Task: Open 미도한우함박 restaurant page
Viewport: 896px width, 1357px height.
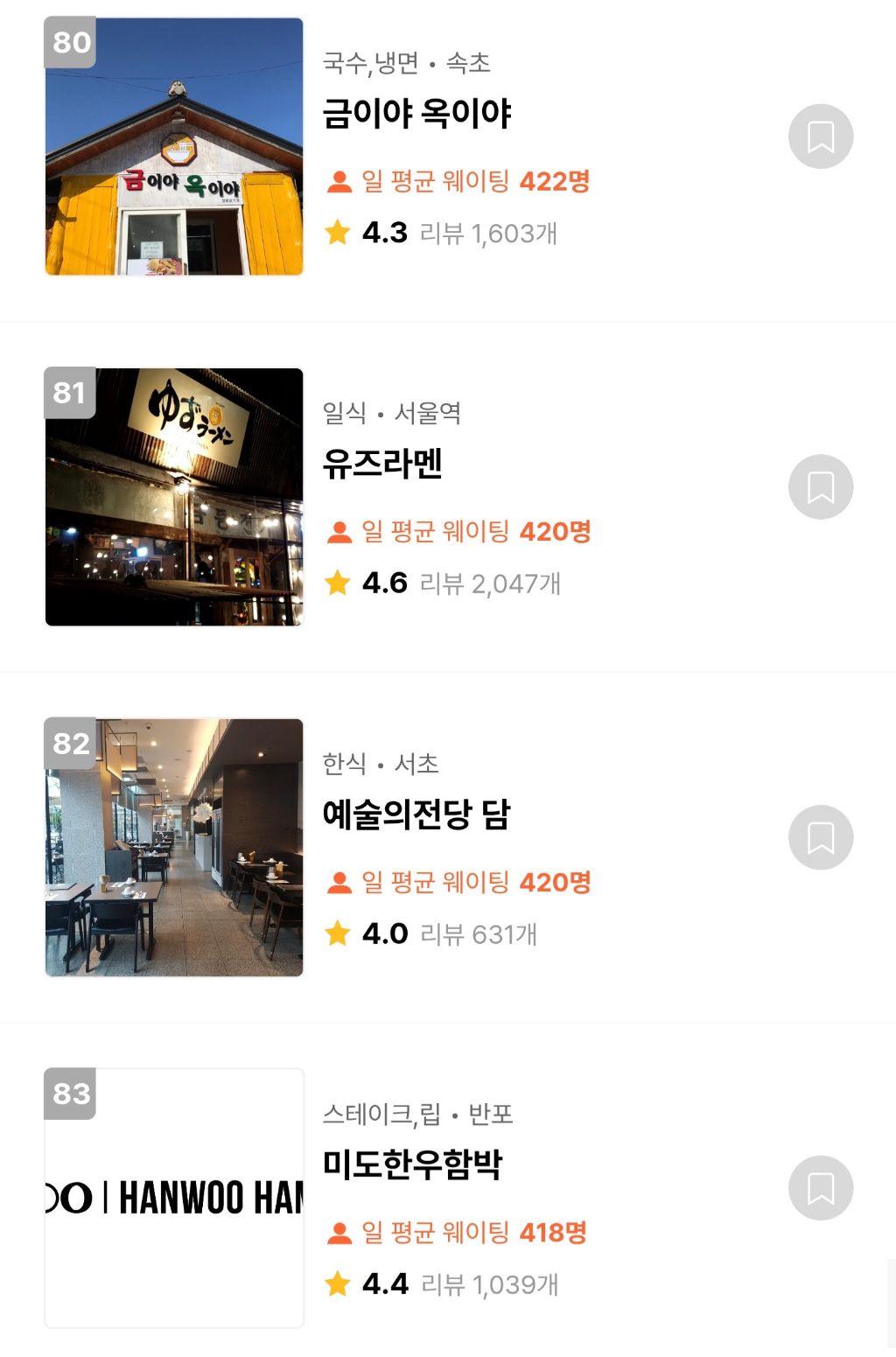Action: point(412,1165)
